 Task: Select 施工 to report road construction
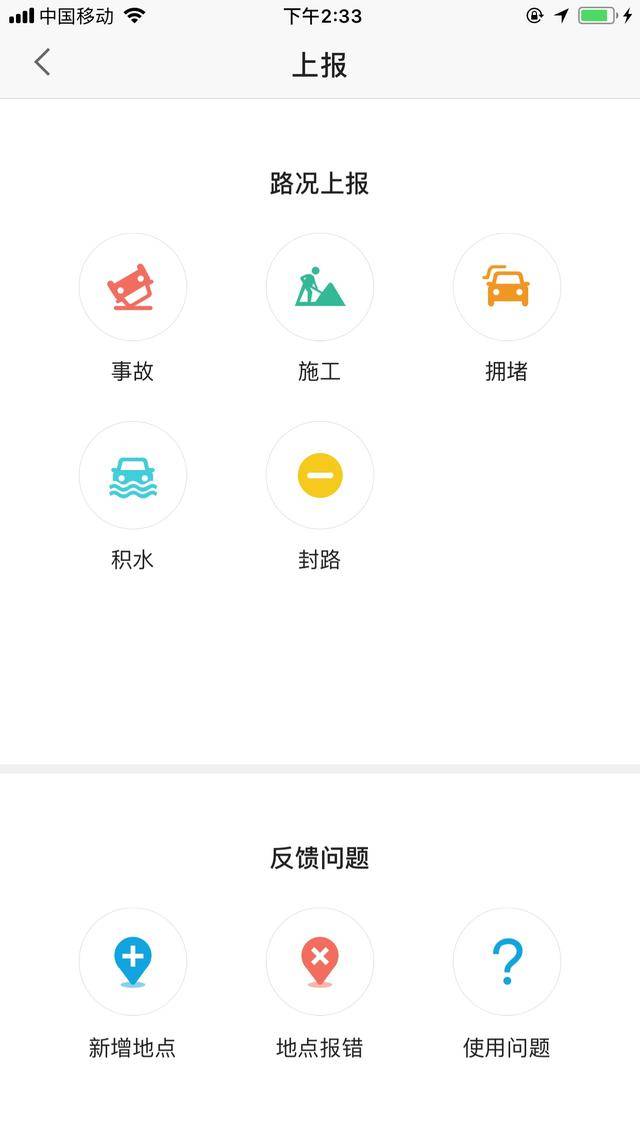320,288
